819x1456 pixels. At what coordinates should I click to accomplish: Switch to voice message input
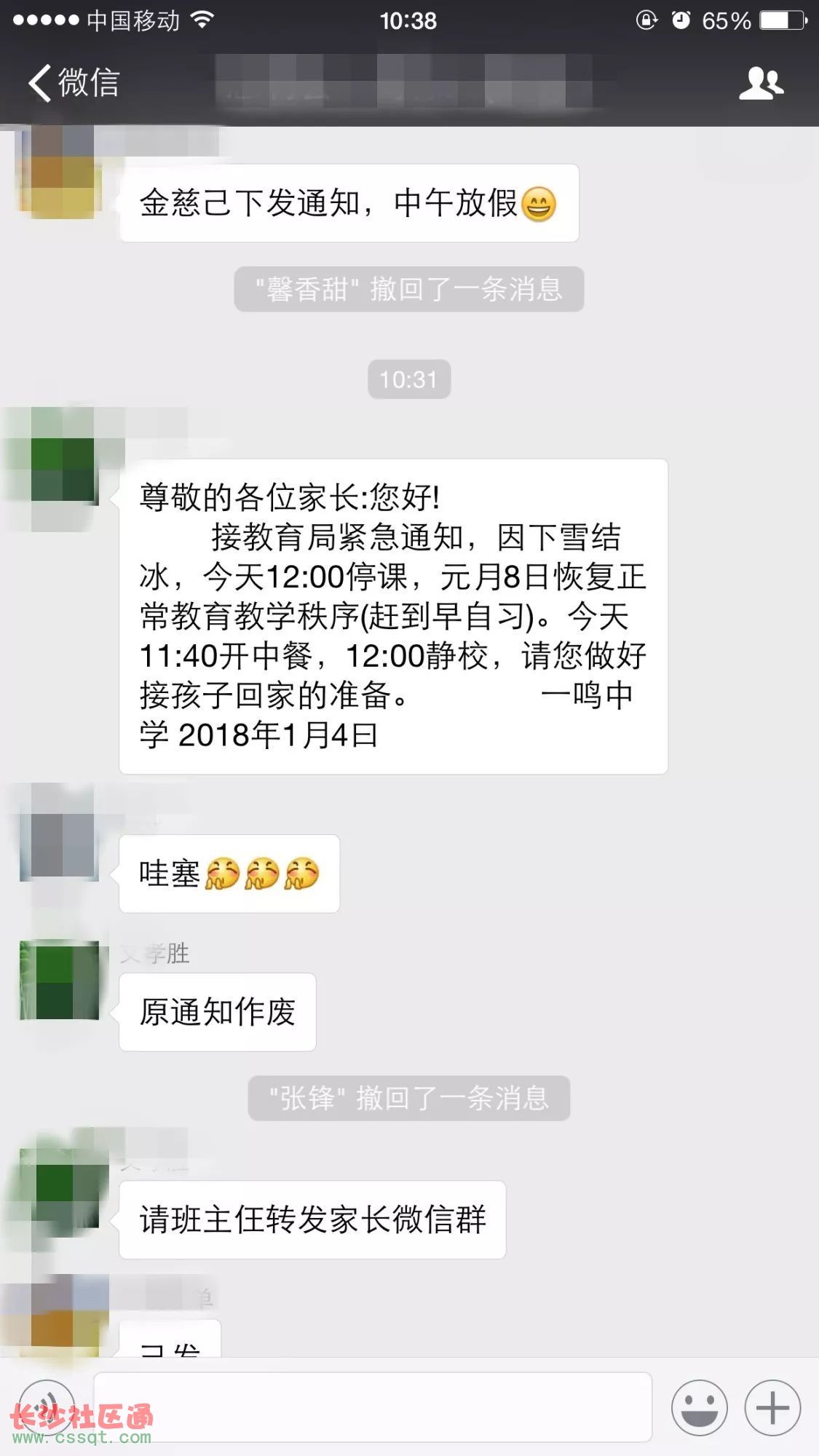pyautogui.click(x=47, y=1406)
